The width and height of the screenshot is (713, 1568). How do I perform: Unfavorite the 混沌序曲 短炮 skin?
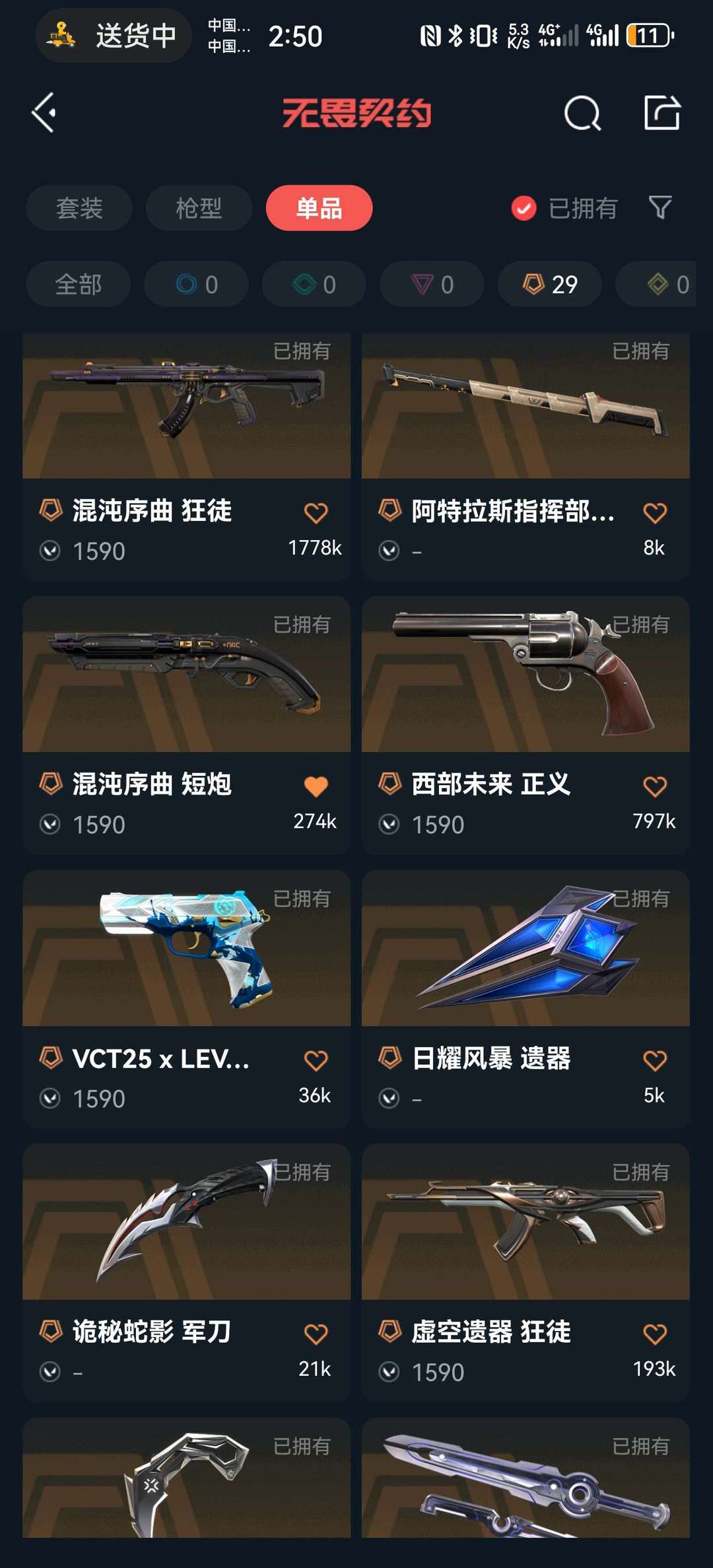[x=316, y=786]
